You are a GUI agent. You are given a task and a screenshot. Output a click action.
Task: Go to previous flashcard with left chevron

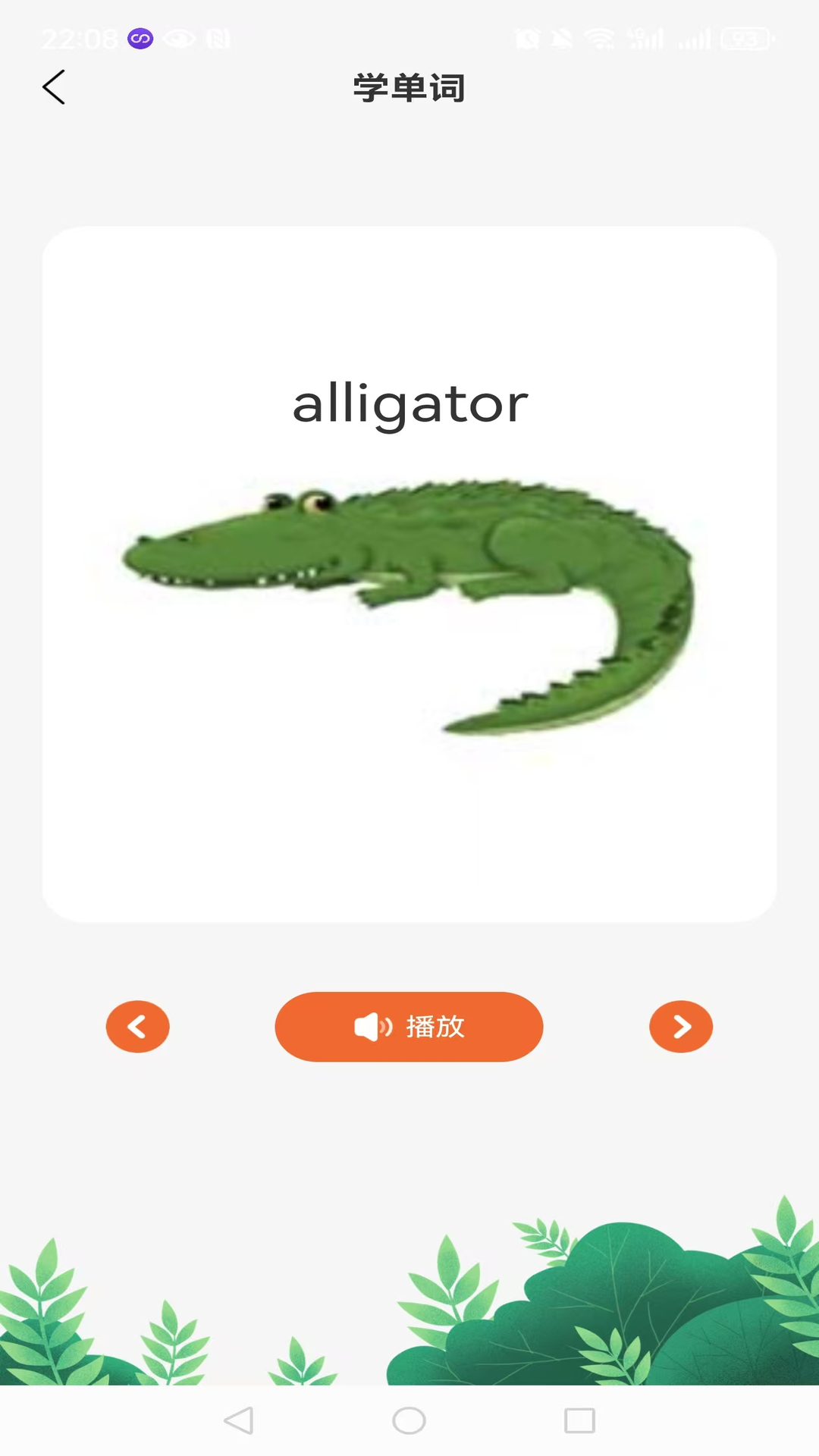click(x=137, y=1027)
